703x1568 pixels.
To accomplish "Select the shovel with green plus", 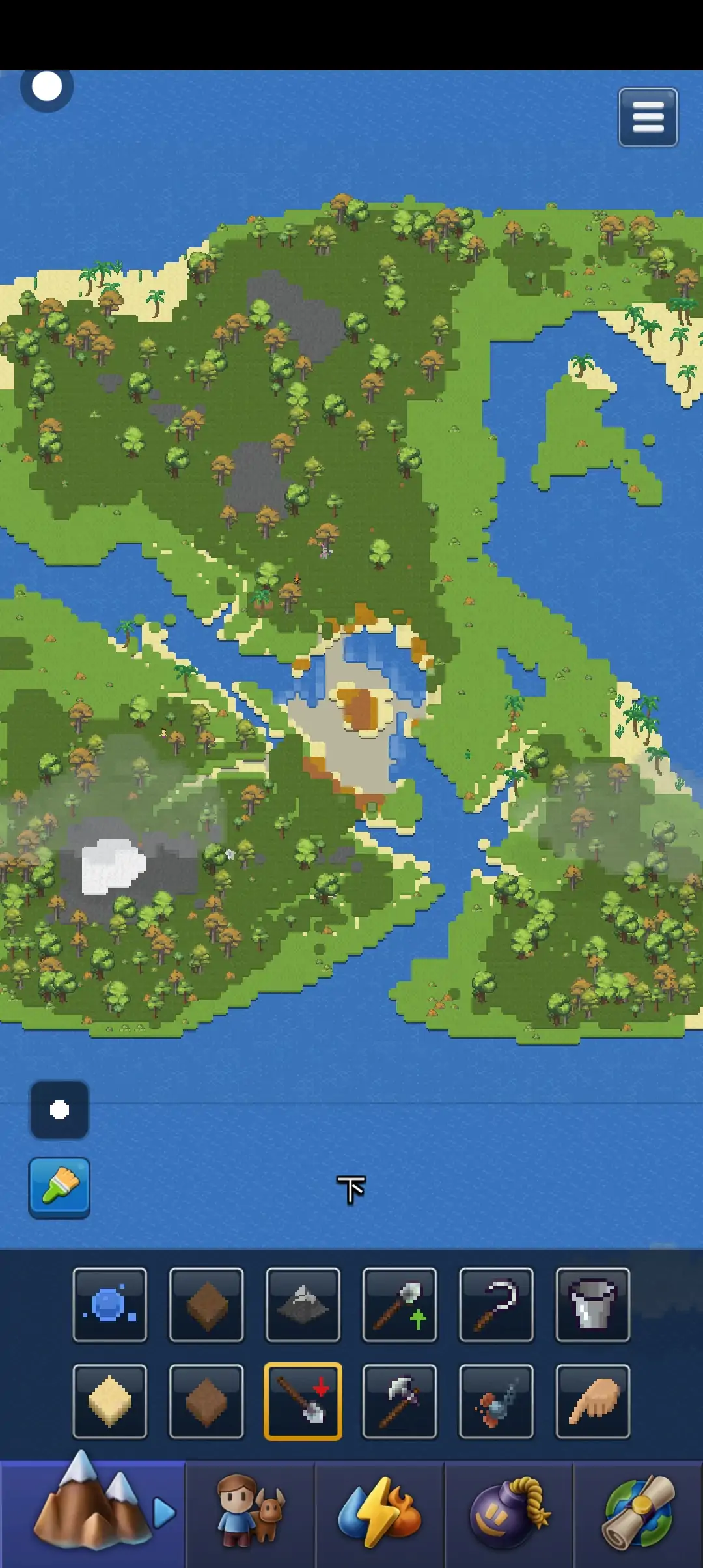I will pyautogui.click(x=399, y=1305).
